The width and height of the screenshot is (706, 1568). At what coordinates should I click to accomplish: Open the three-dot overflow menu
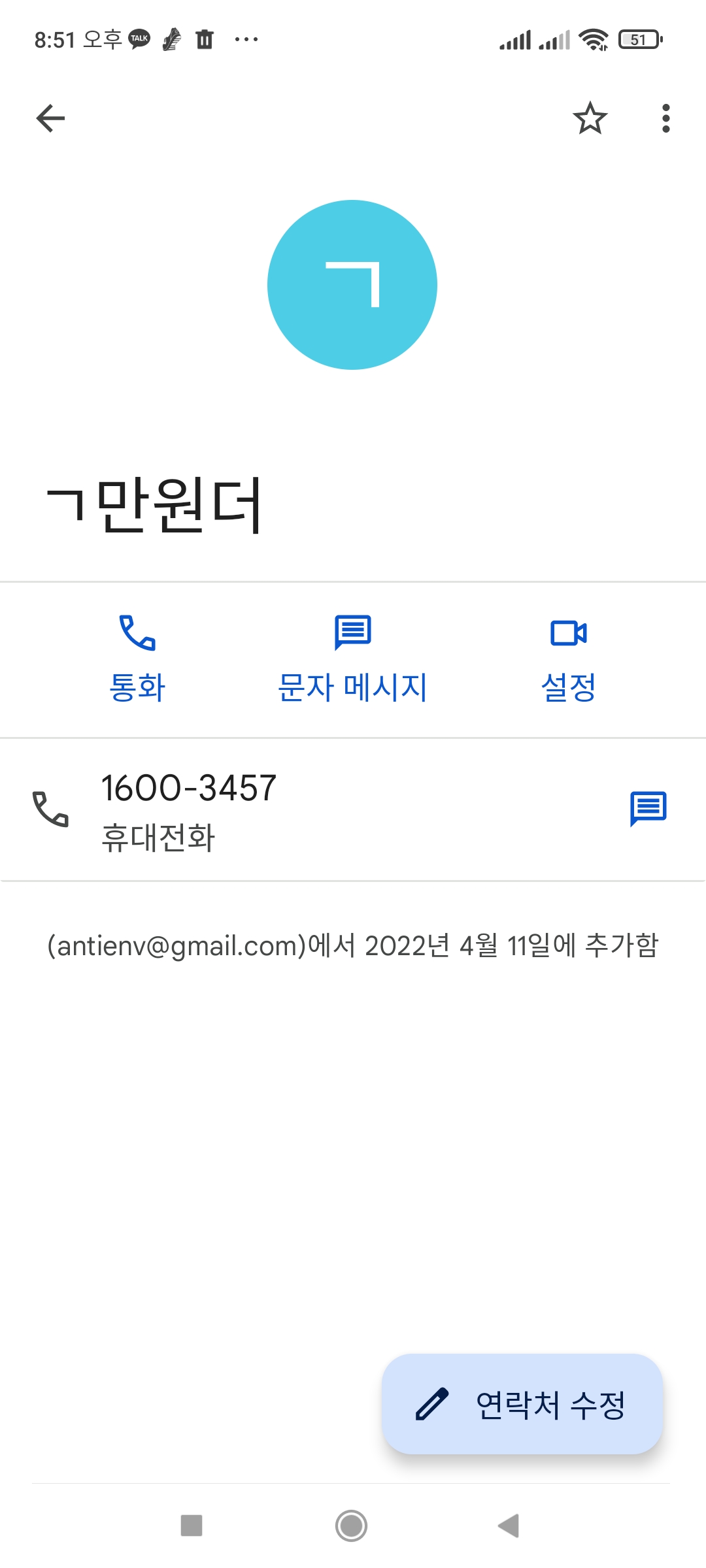[665, 118]
